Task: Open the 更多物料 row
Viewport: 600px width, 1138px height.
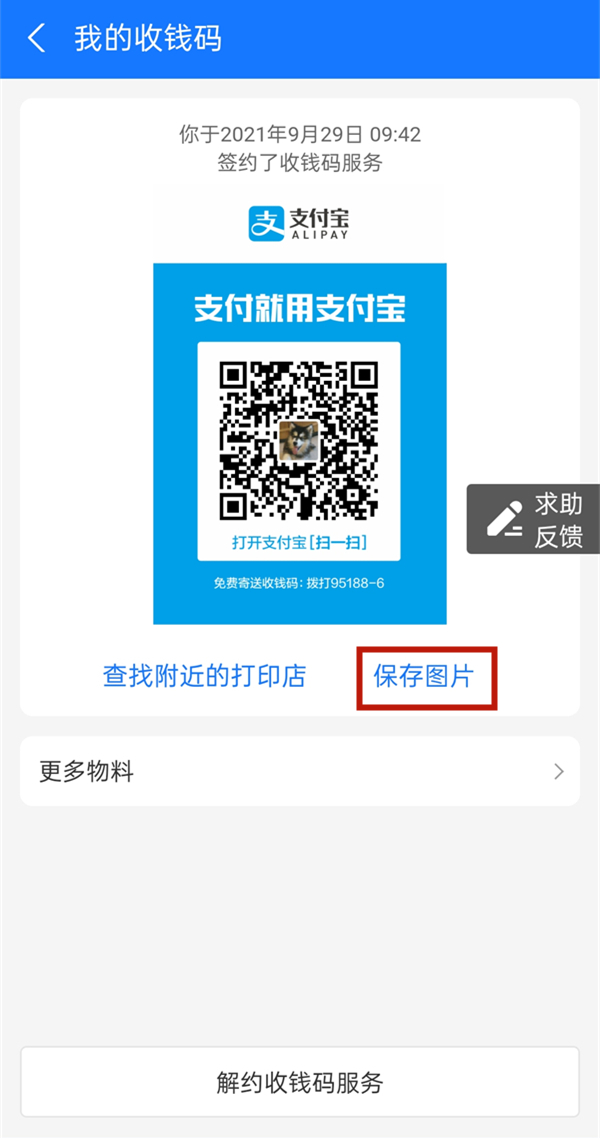Action: [x=300, y=771]
